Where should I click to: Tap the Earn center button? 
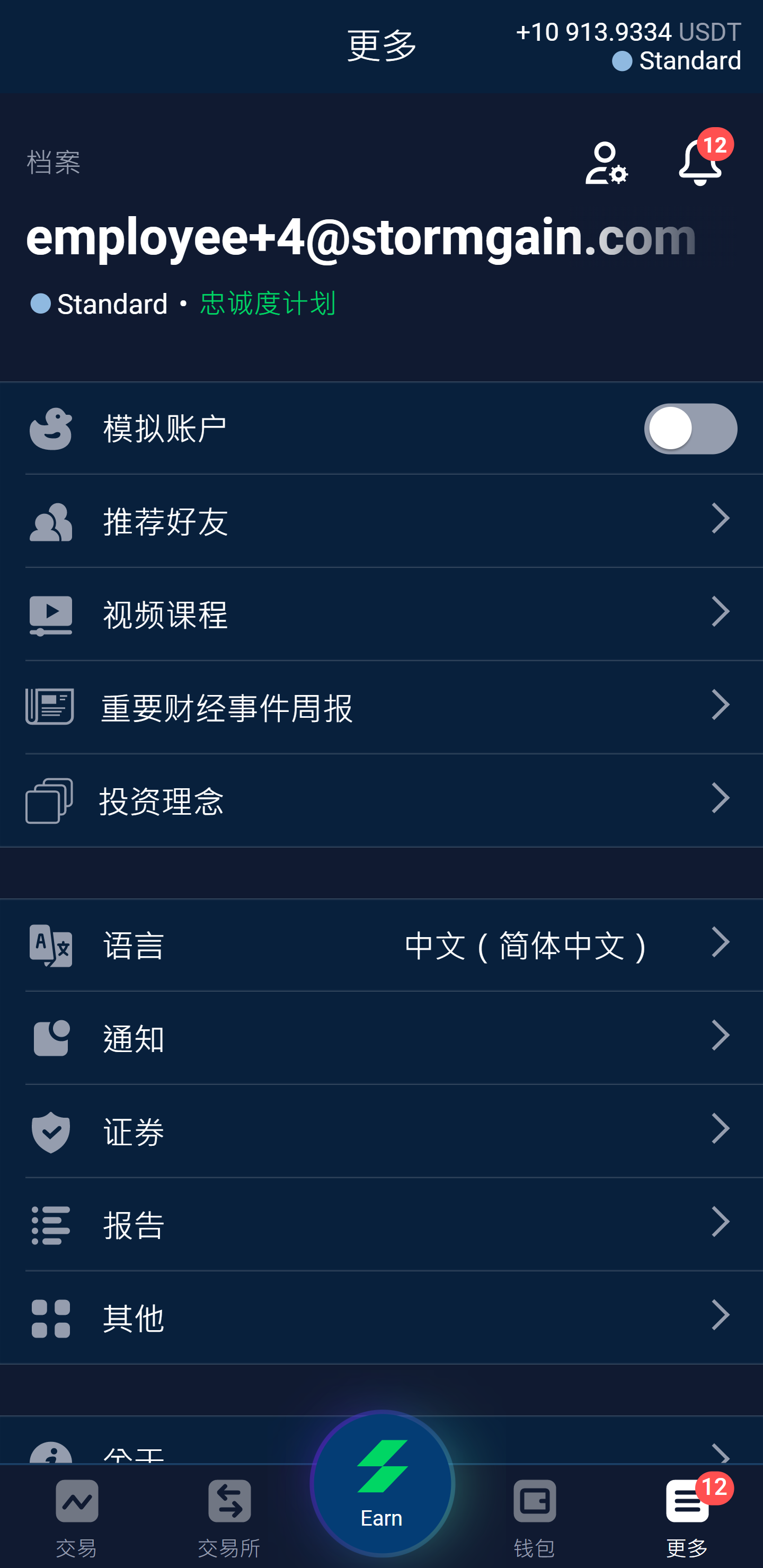pyautogui.click(x=382, y=1483)
